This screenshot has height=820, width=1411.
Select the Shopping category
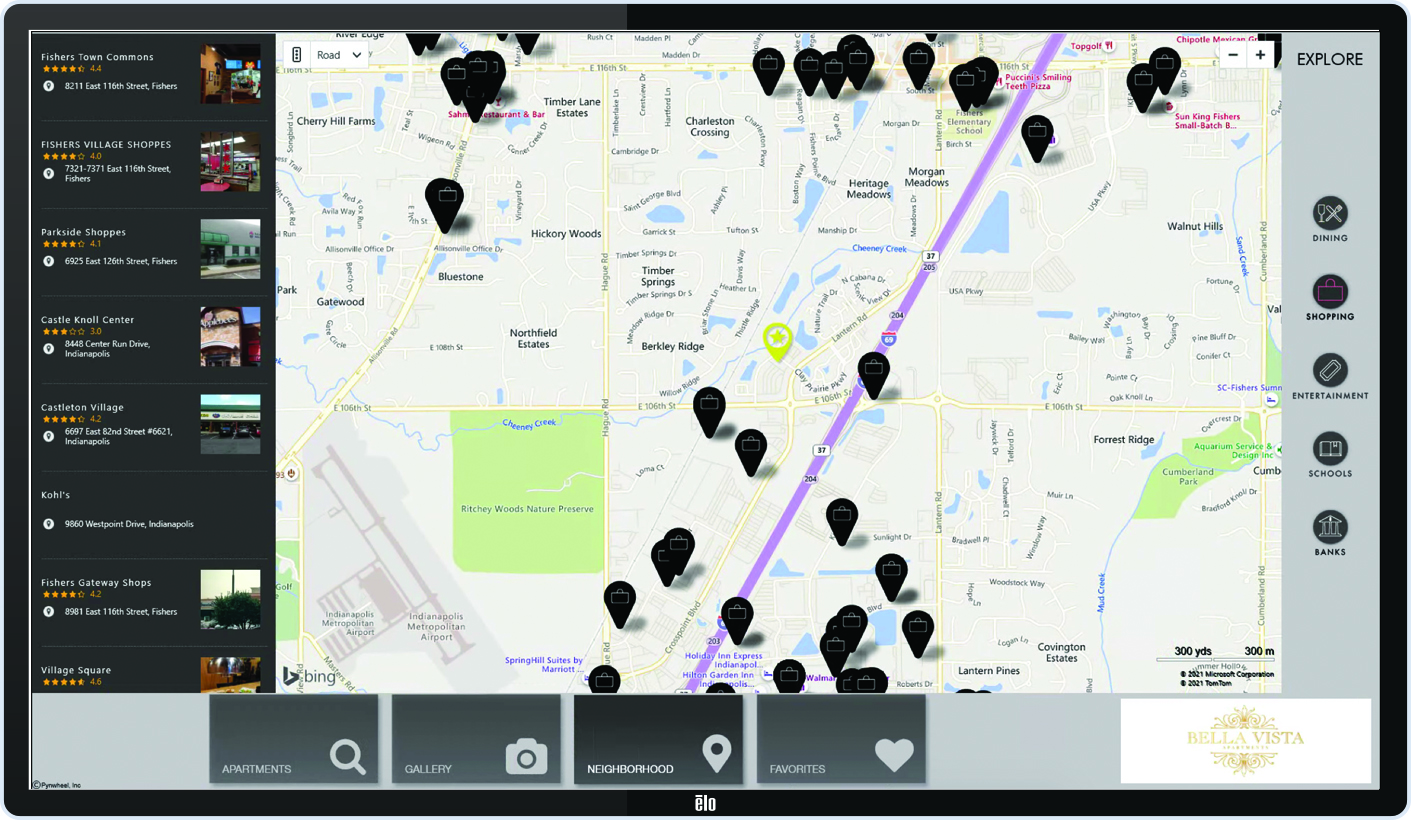pos(1330,298)
